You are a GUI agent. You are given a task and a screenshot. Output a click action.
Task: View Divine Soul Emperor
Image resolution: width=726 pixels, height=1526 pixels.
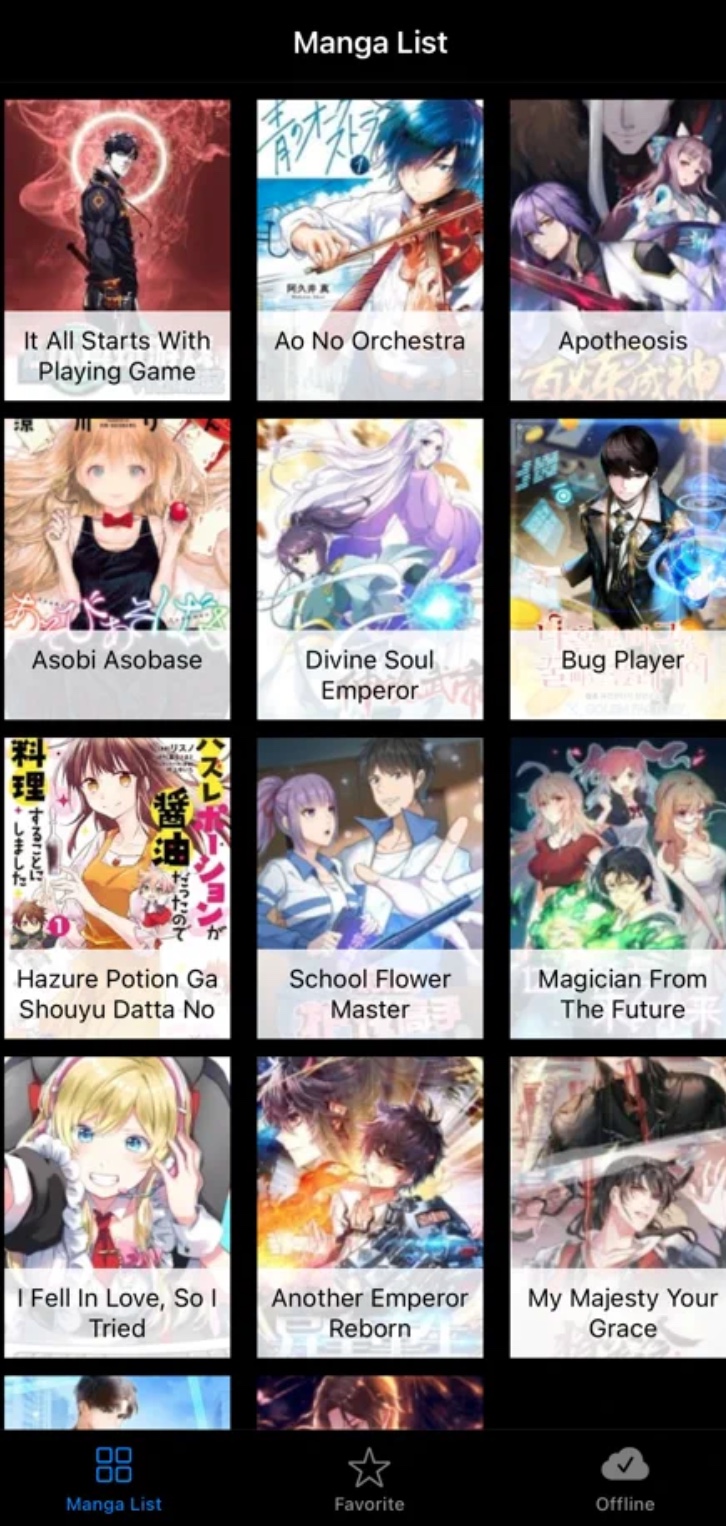(x=370, y=568)
